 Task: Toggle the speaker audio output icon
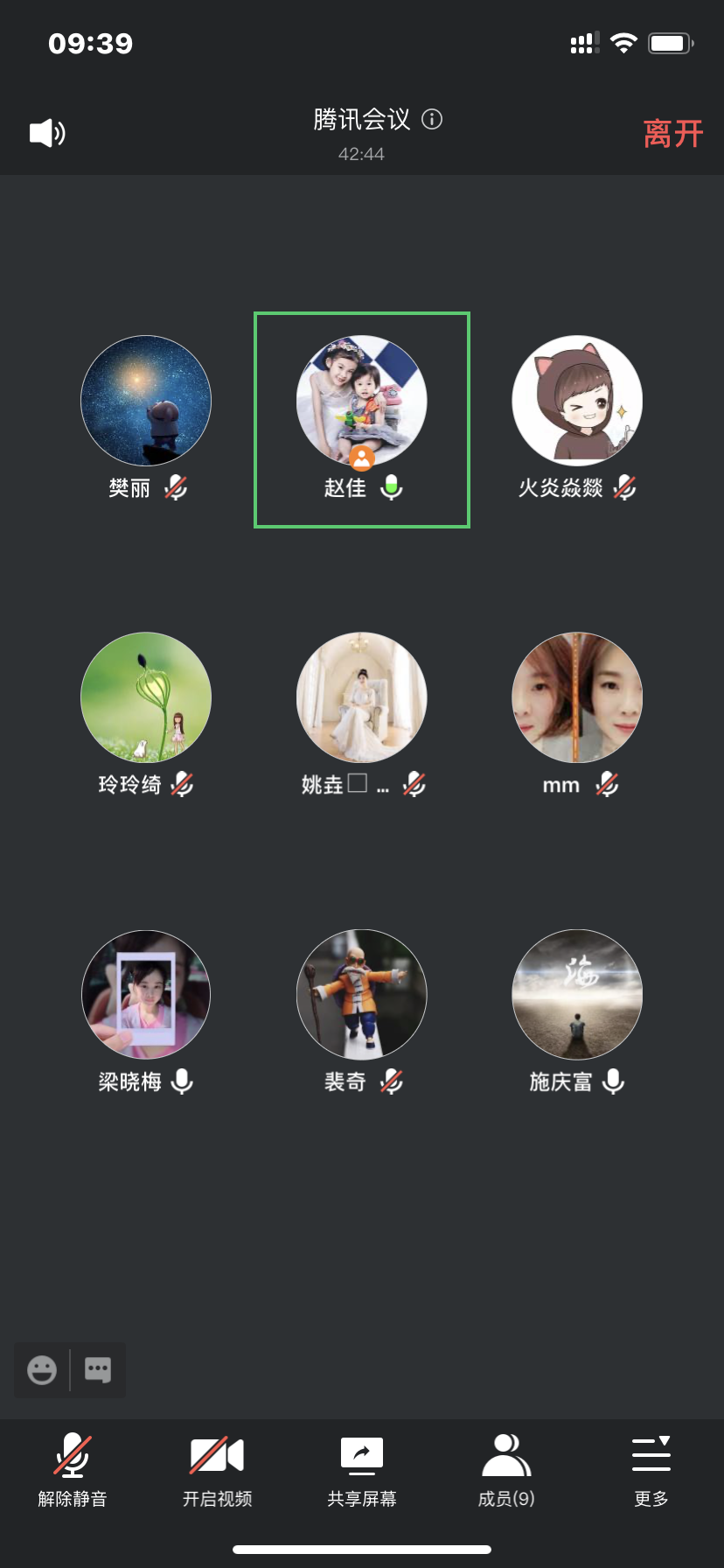[47, 133]
